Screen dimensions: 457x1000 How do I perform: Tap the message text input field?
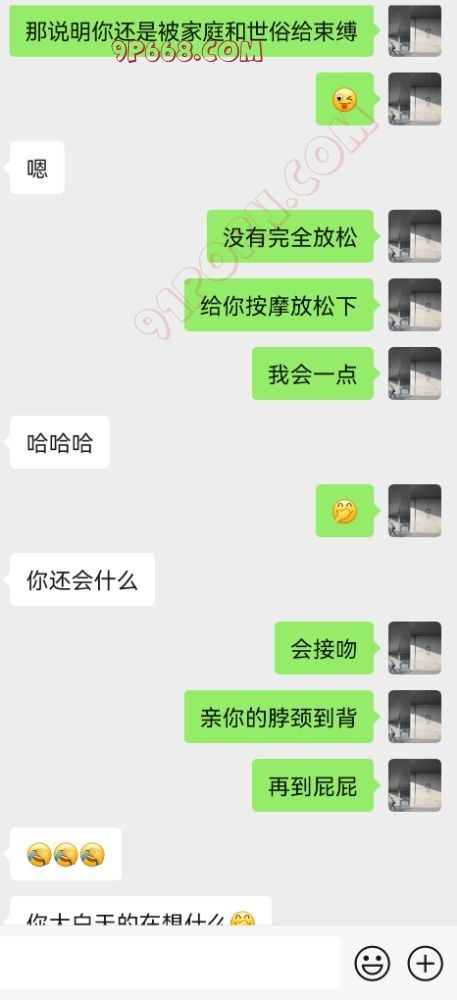[170, 962]
